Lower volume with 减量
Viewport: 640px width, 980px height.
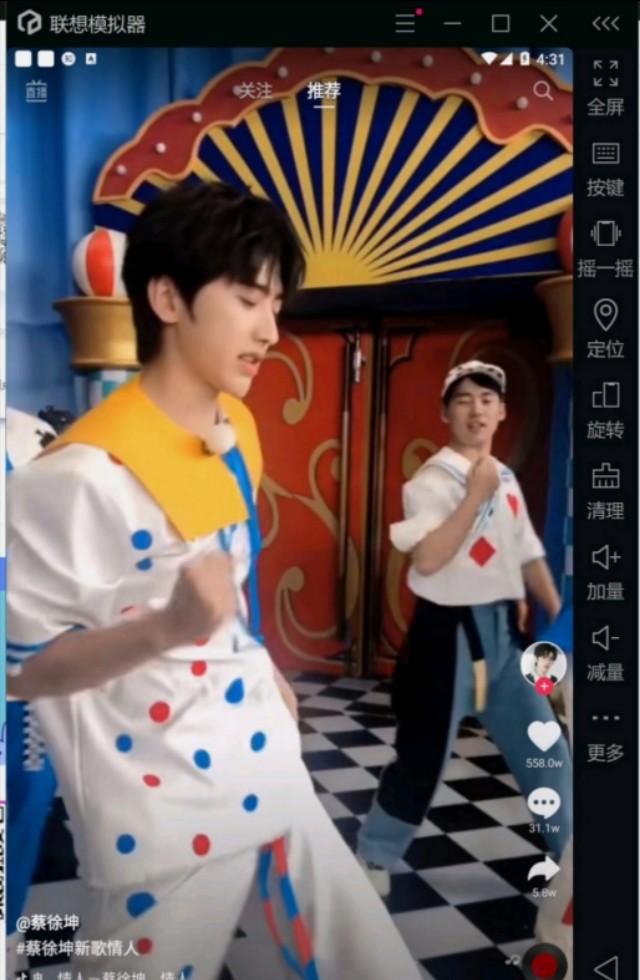pyautogui.click(x=605, y=652)
